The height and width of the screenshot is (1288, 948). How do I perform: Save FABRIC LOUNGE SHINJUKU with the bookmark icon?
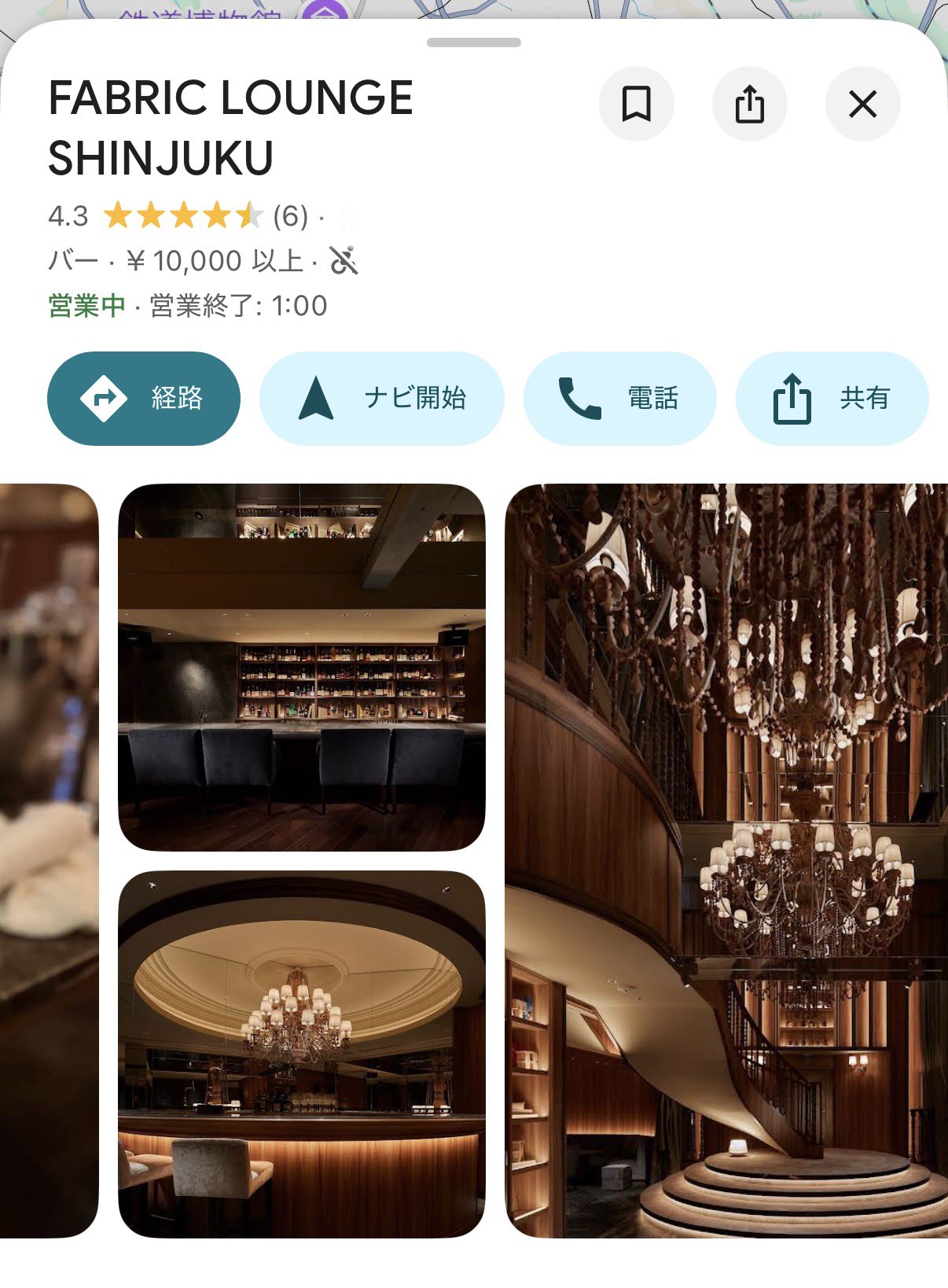(636, 104)
